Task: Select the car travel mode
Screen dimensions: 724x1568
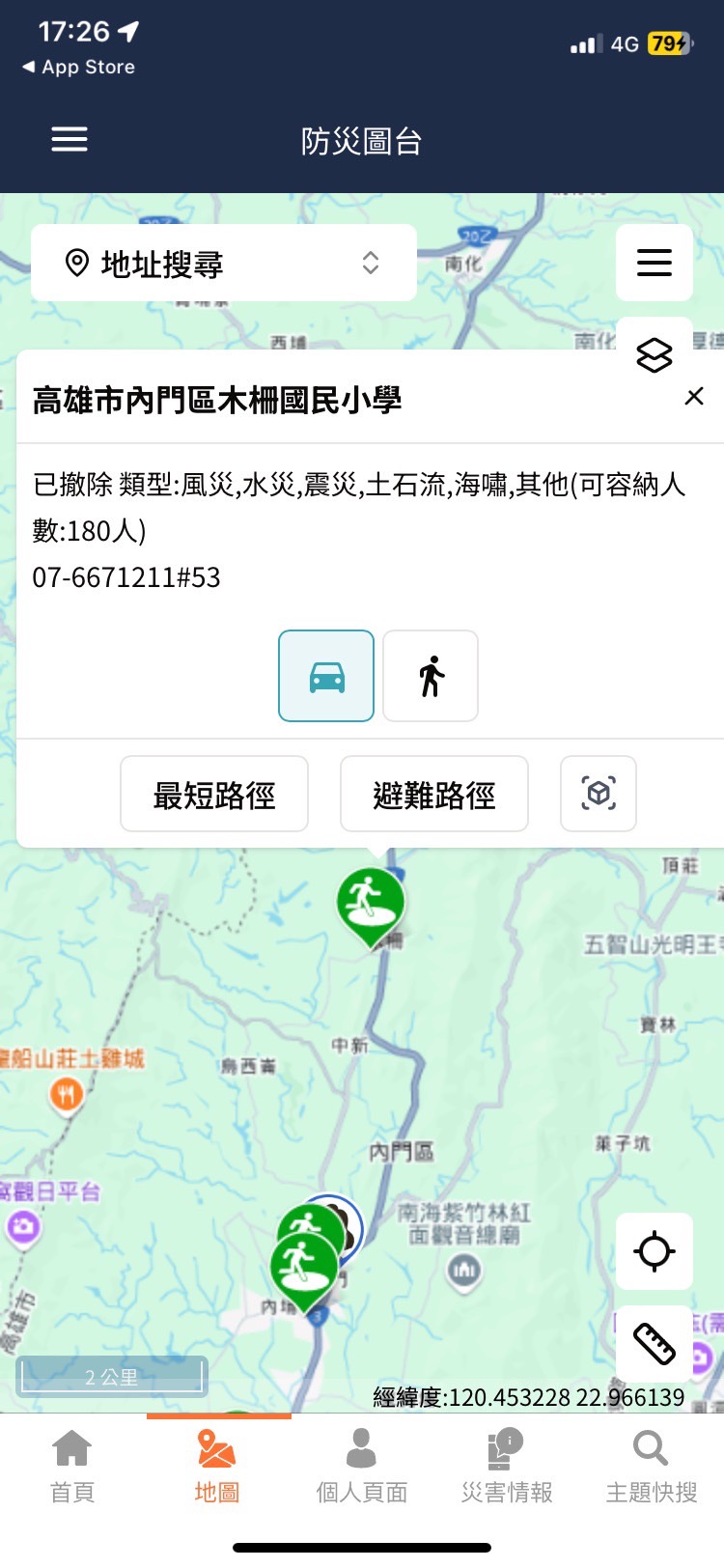Action: pos(326,676)
